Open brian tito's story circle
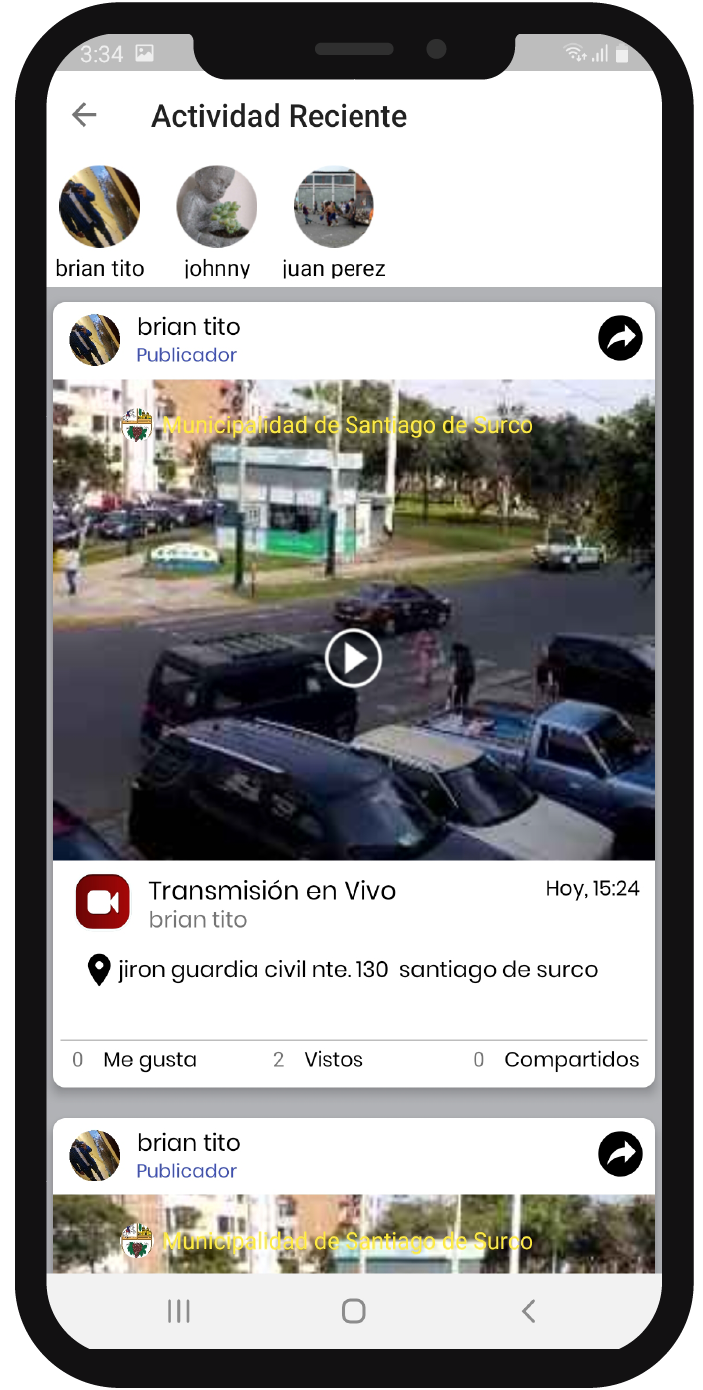Screen dimensions: 703x1390 tap(99, 207)
